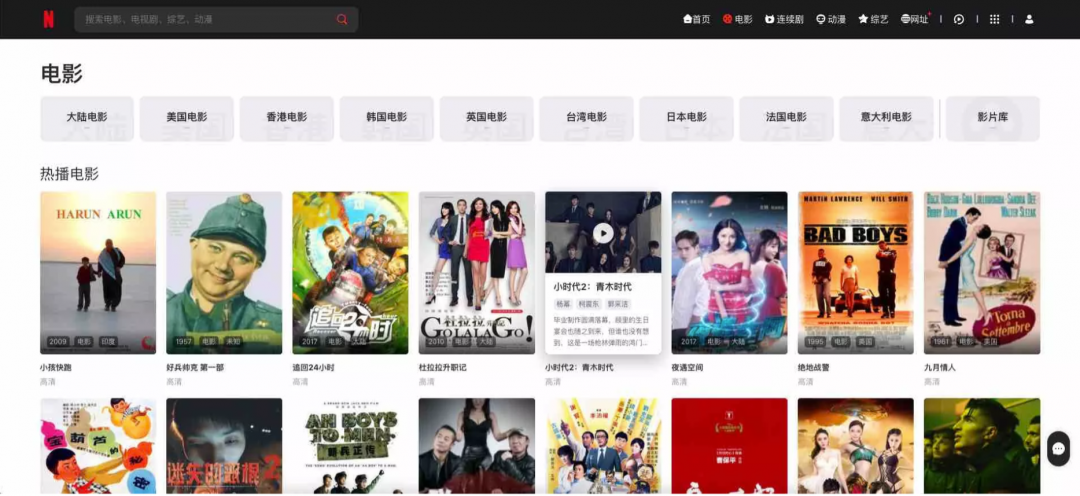This screenshot has width=1080, height=496.
Task: Switch to 连续剧 tab
Action: [784, 19]
